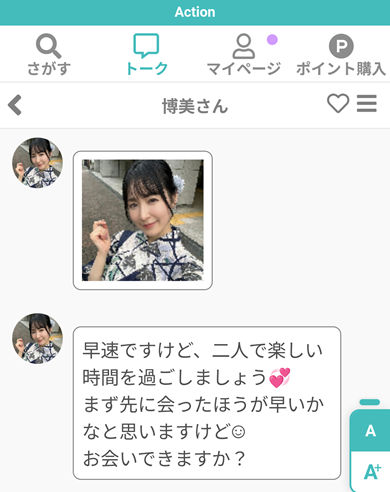Open the photo sent in the chat

143,220
